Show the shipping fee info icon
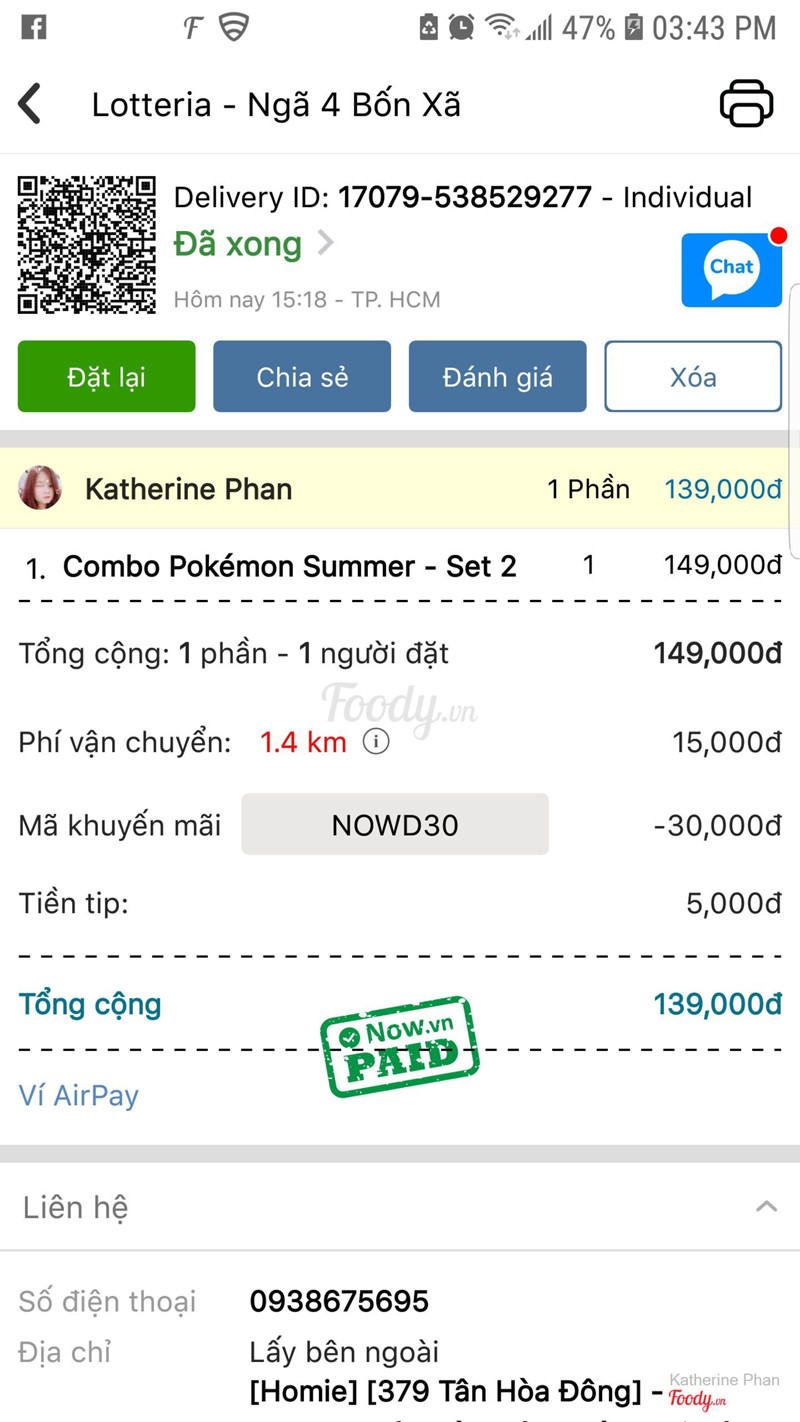The height and width of the screenshot is (1422, 800). click(x=376, y=742)
